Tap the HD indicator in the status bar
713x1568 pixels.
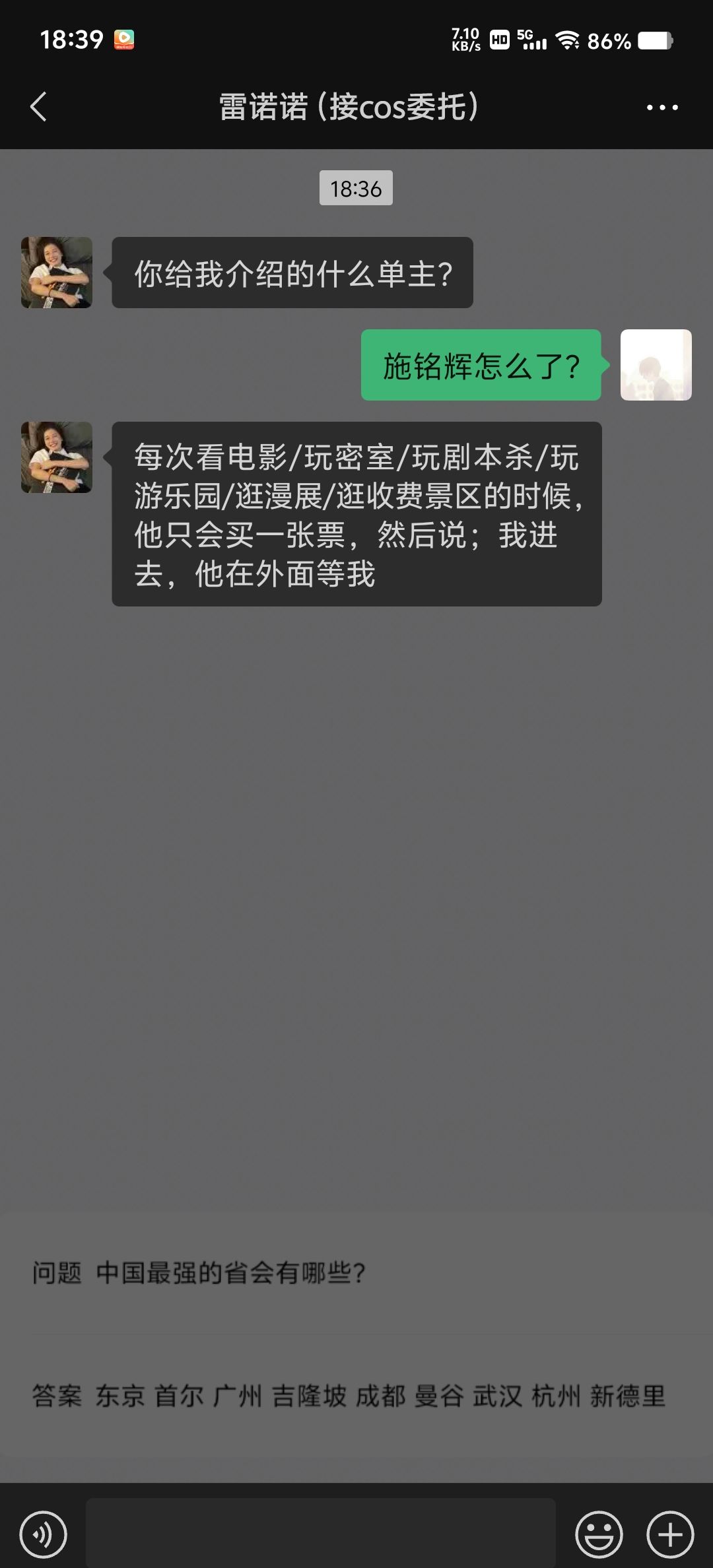(x=500, y=41)
